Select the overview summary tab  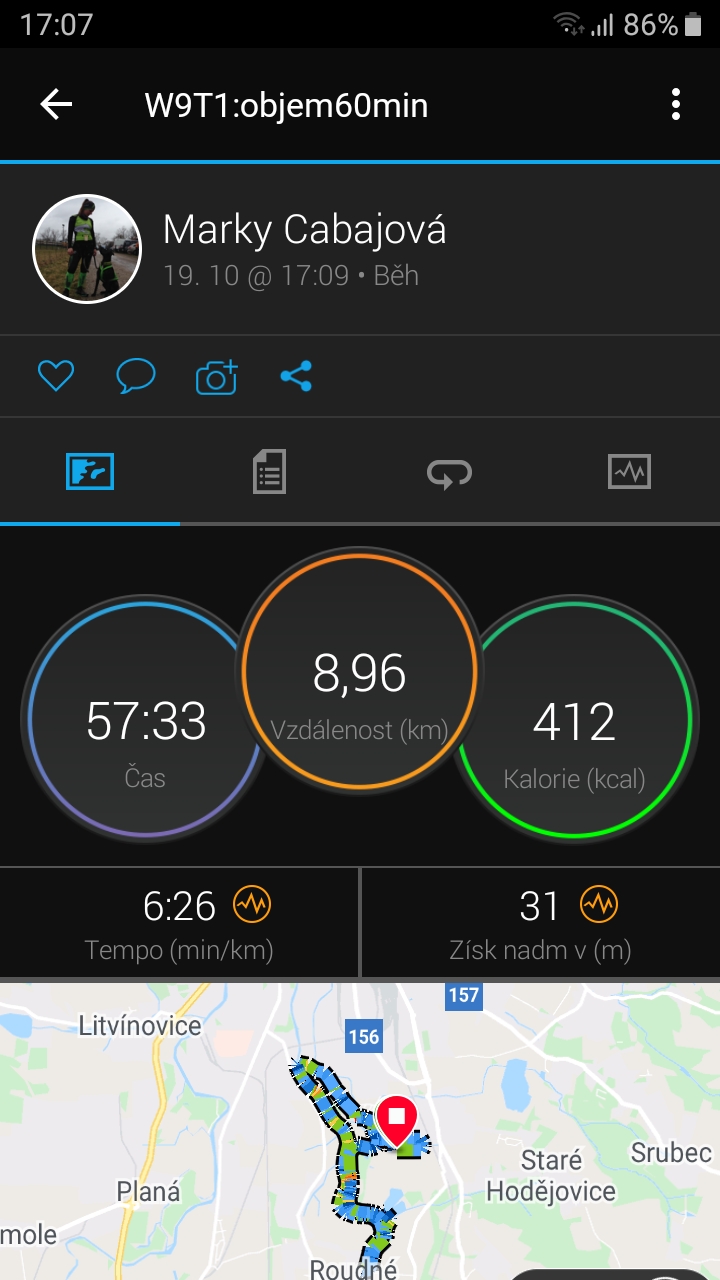(90, 471)
